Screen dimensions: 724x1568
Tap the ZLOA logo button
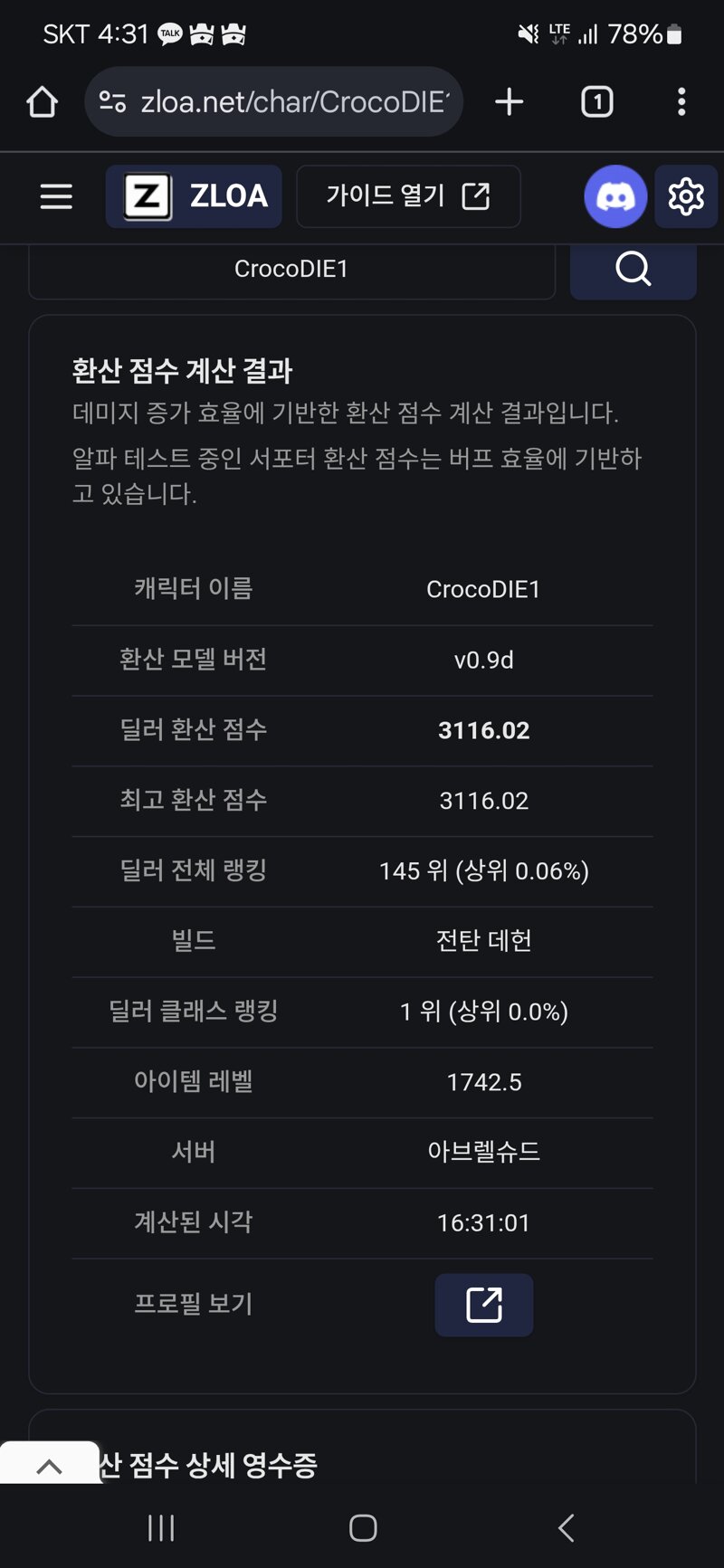point(194,196)
